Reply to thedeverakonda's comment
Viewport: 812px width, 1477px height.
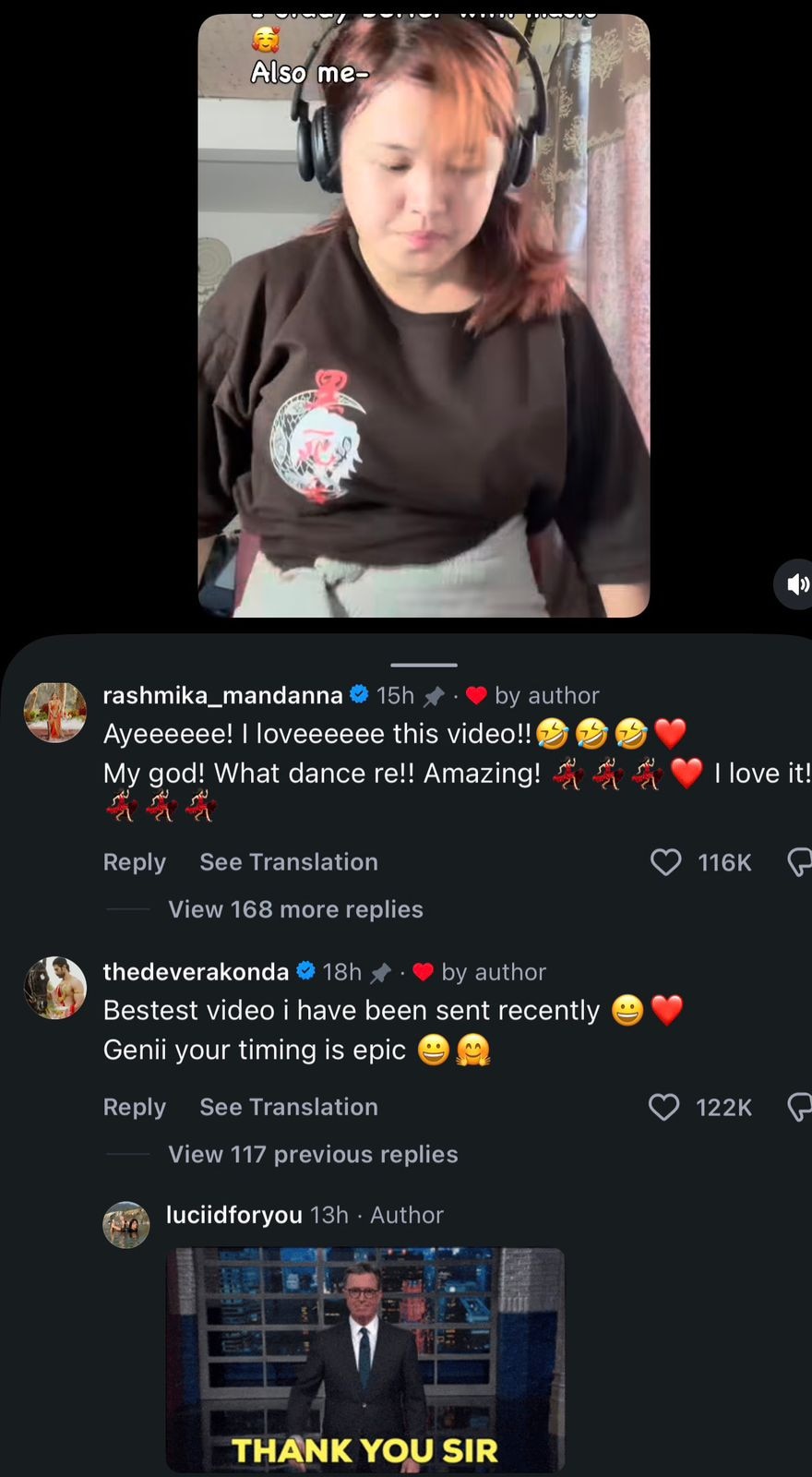tap(134, 1107)
